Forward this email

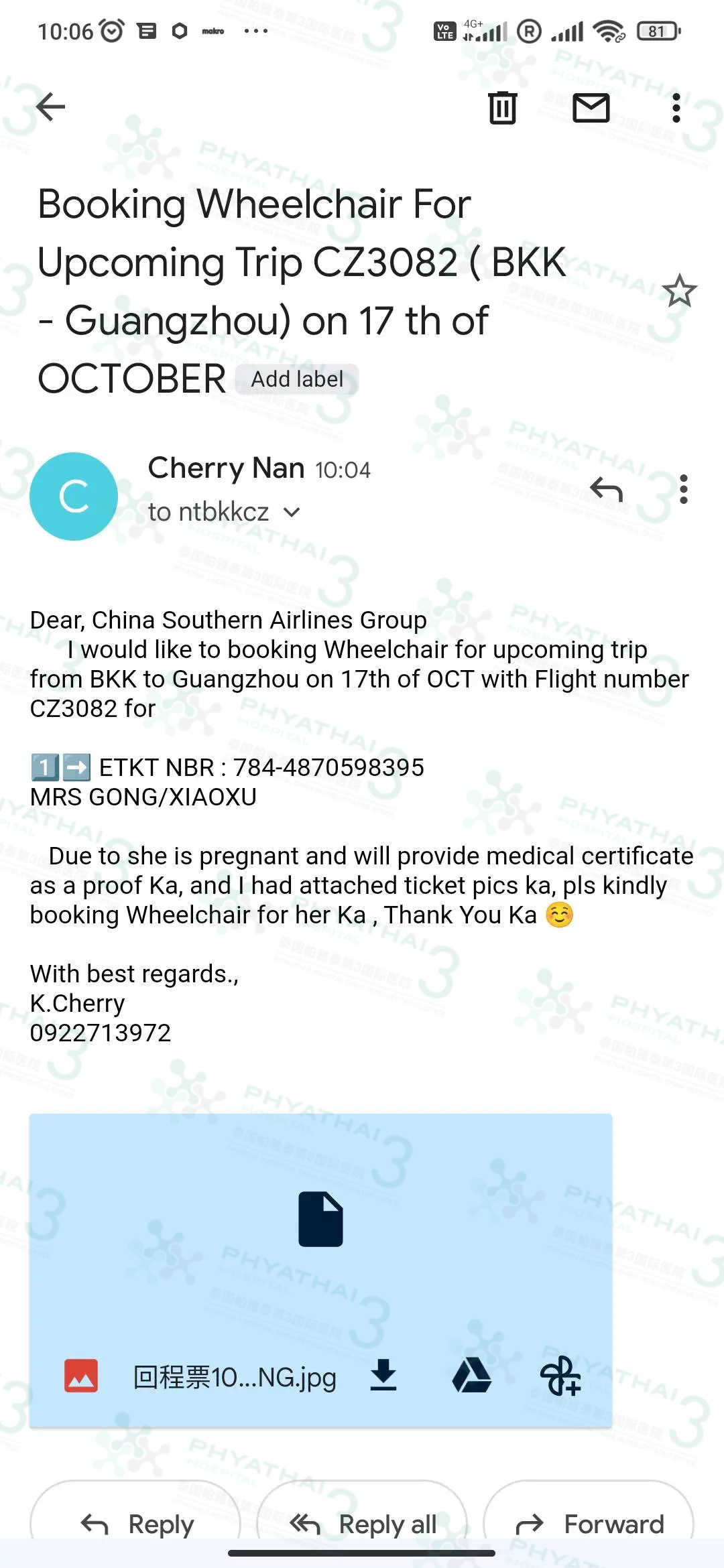(589, 1524)
